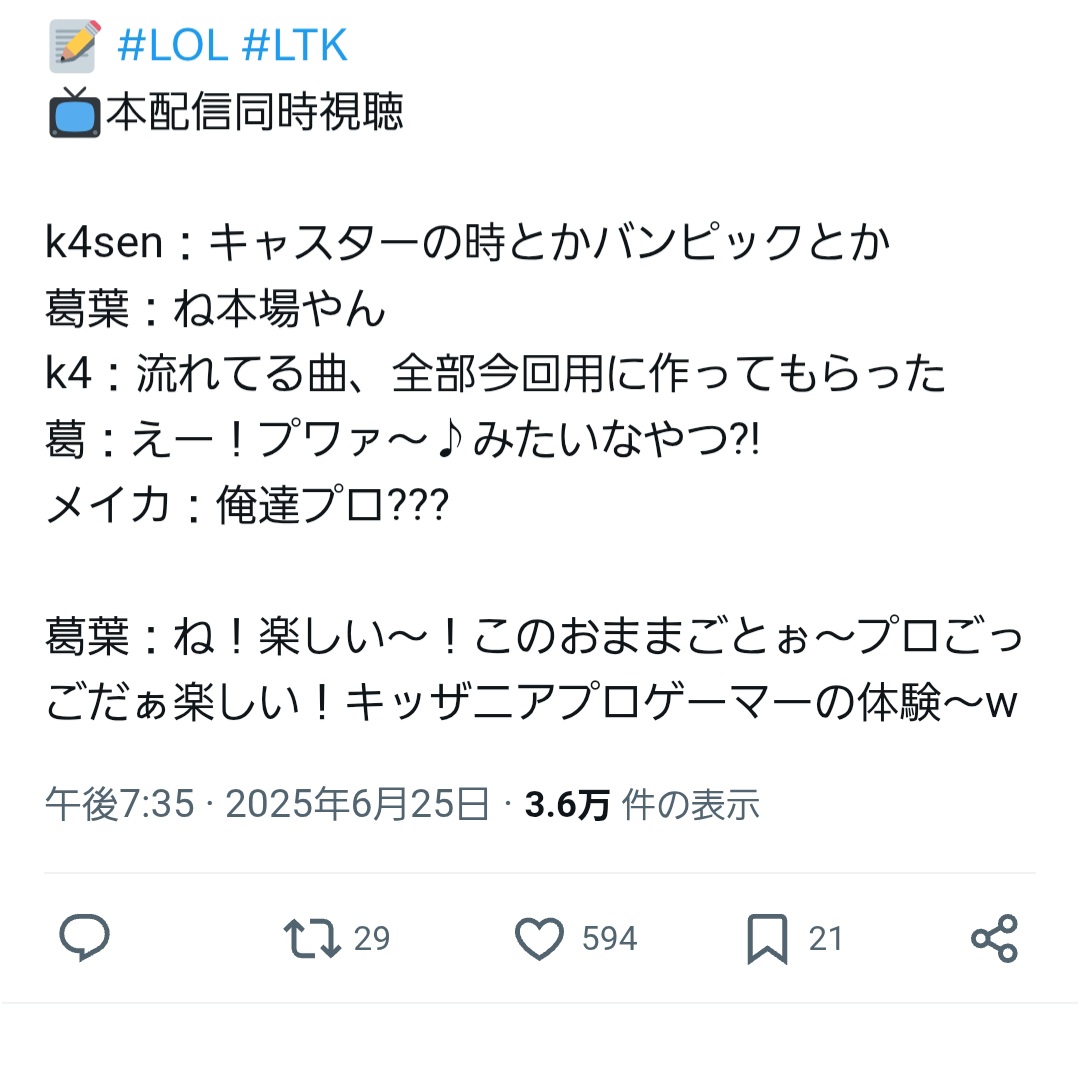
Task: Open the #LTK hashtag link
Action: 295,45
